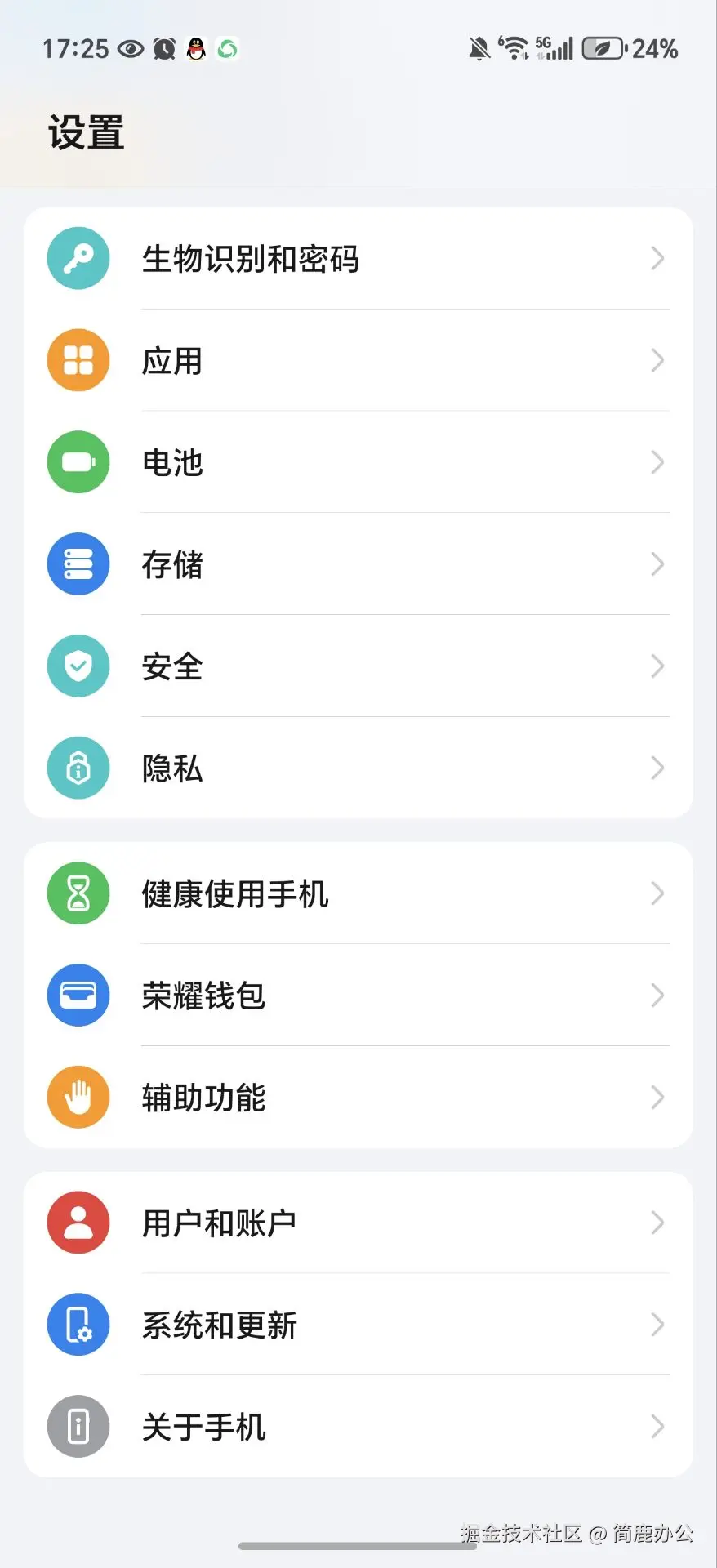Image resolution: width=717 pixels, height=1568 pixels.
Task: Tap the teal 隐私 privacy lock icon
Action: (78, 768)
